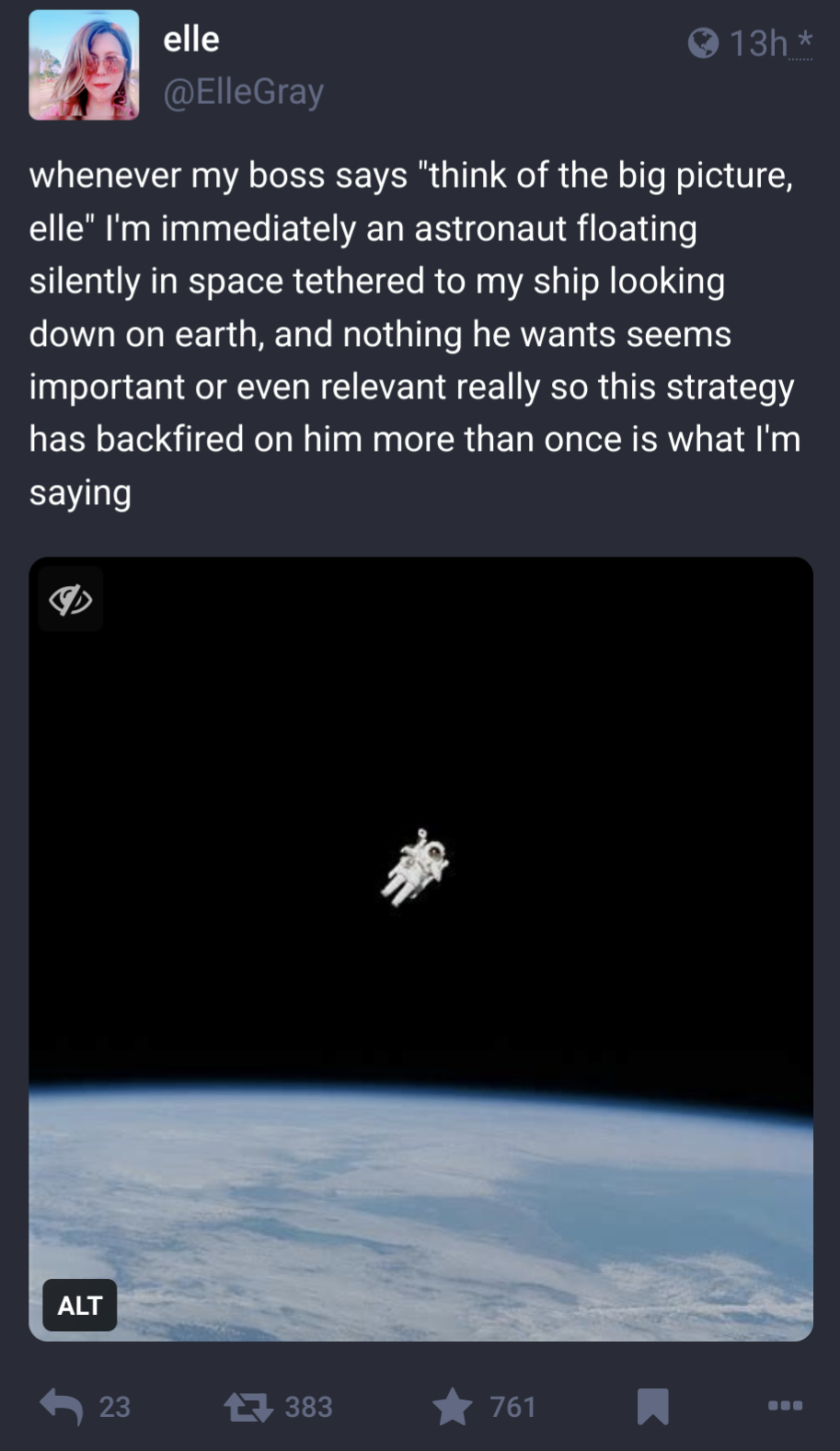This screenshot has width=840, height=1451.
Task: Boost elle's post
Action: coord(248,1406)
